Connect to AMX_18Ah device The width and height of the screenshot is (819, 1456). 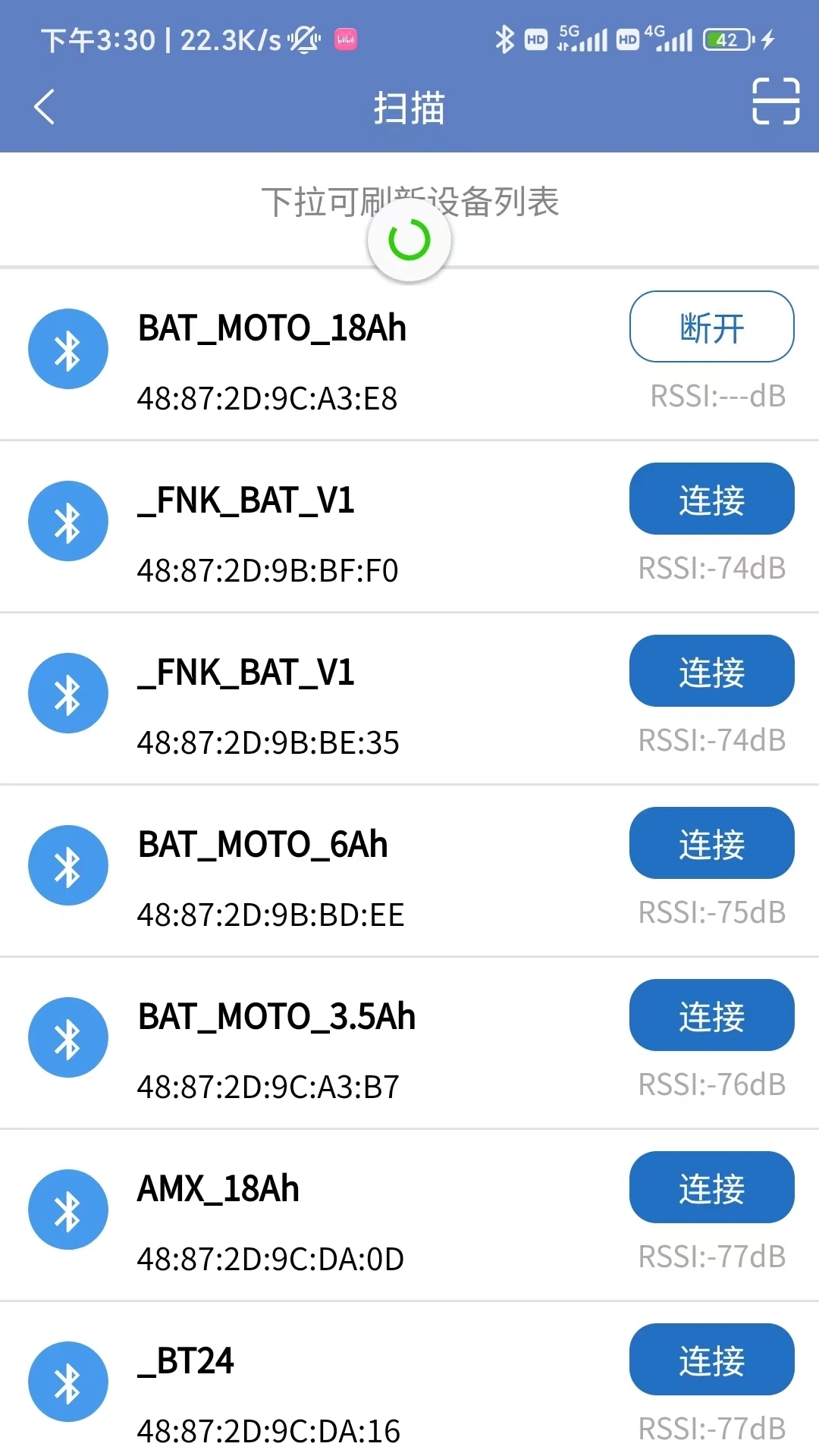(x=711, y=1188)
